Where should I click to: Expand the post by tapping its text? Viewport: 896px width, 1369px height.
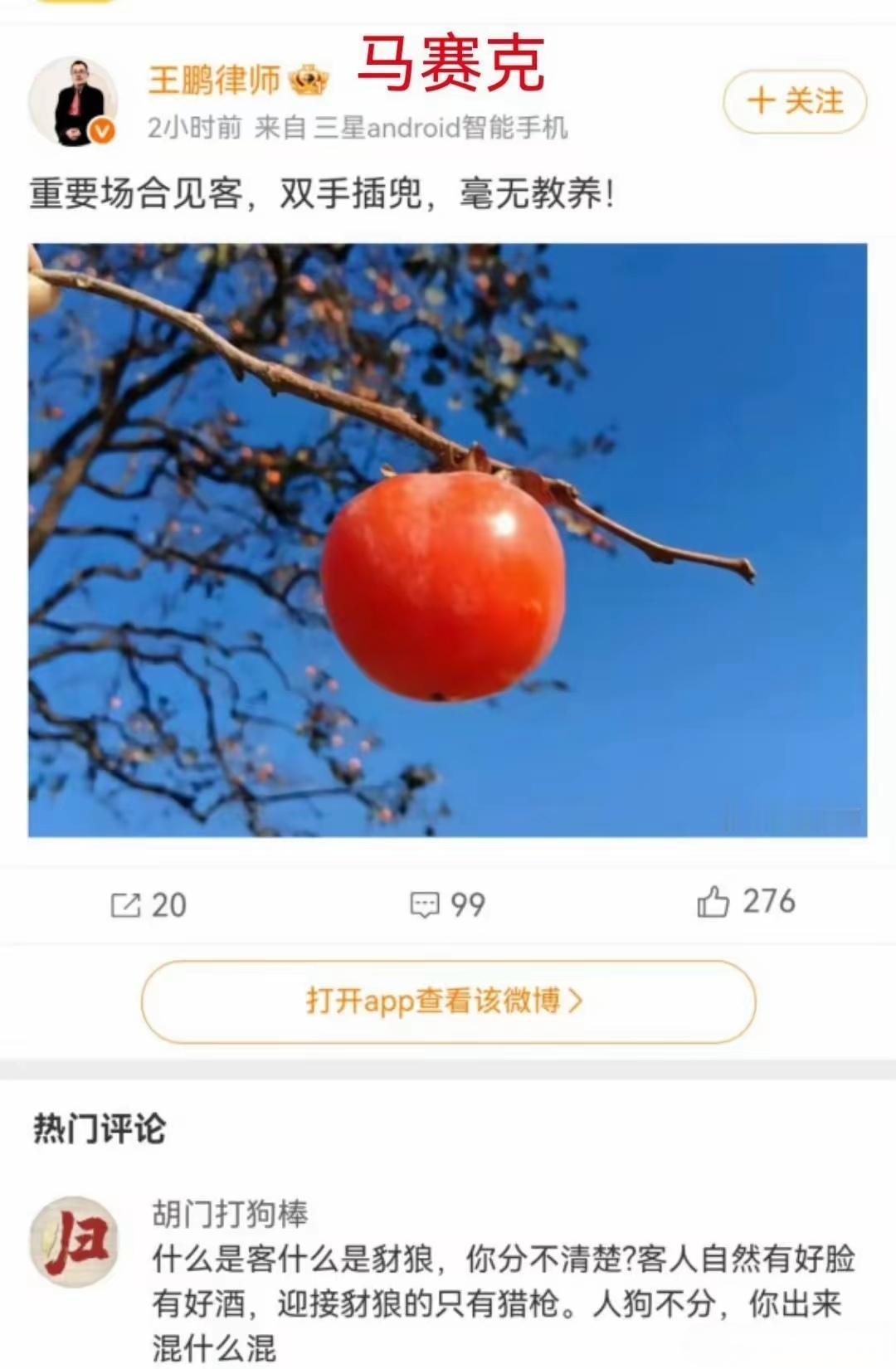tap(324, 192)
